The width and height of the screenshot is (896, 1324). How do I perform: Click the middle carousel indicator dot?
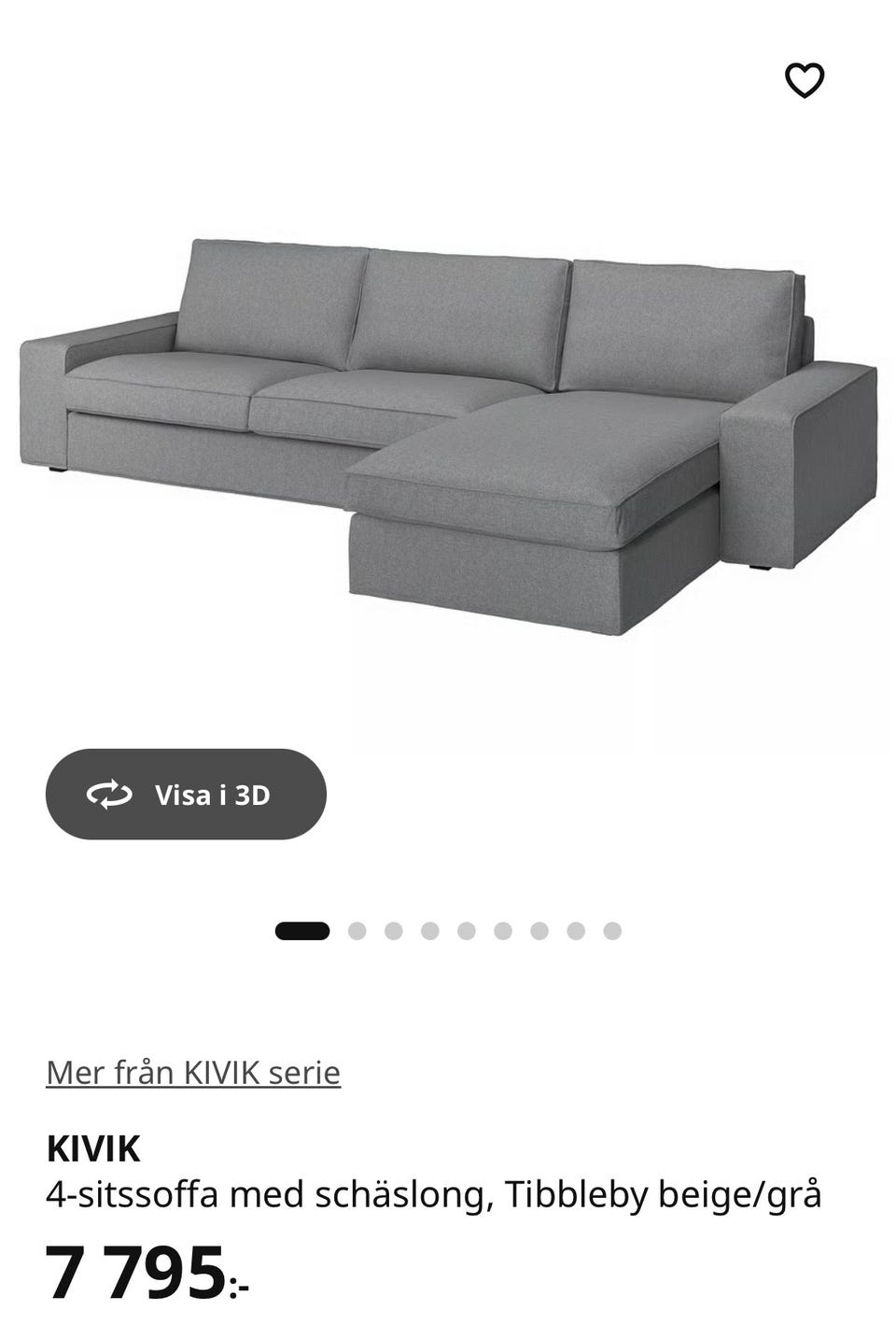coord(467,930)
